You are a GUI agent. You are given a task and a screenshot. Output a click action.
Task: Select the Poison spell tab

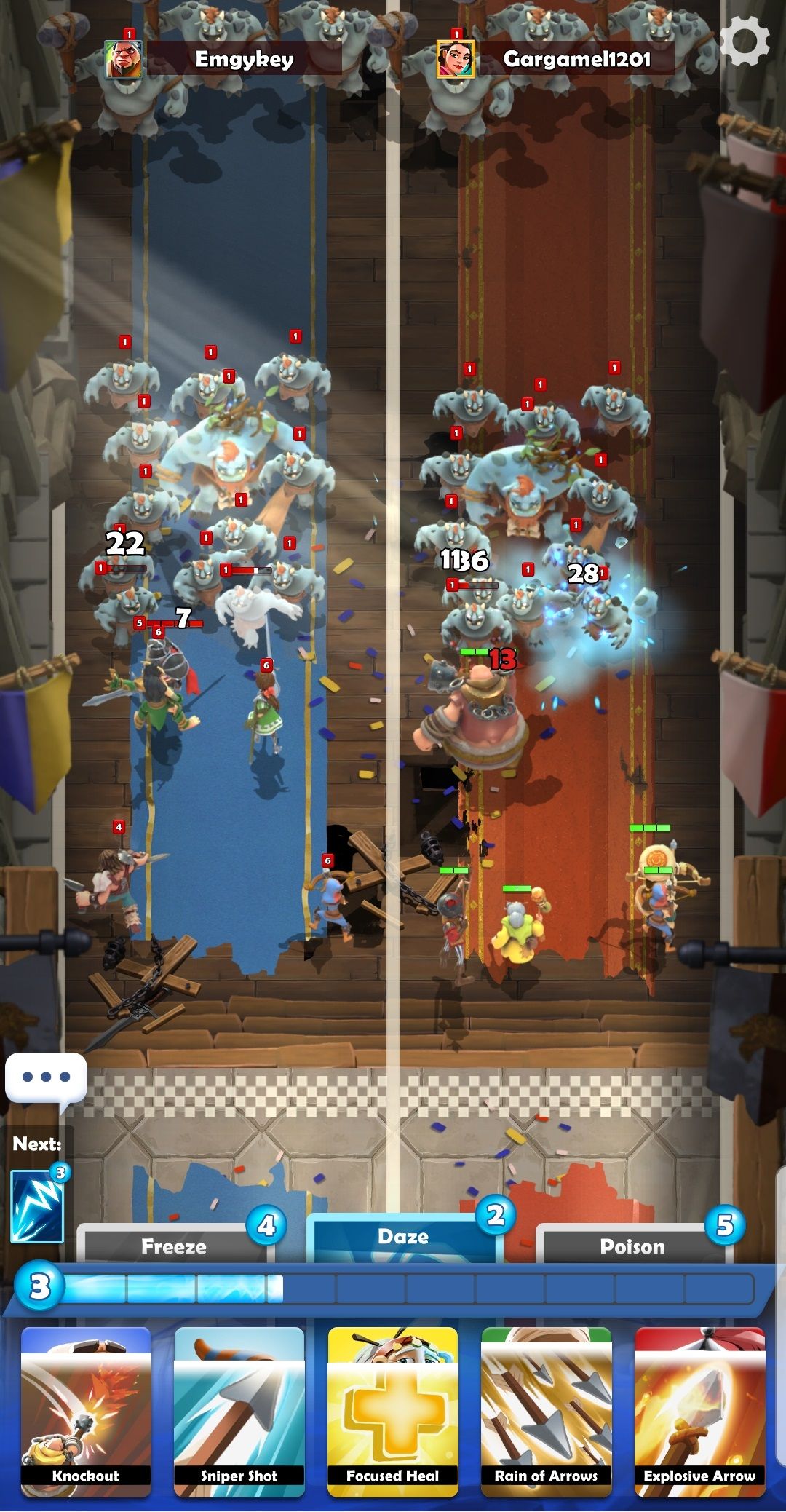click(632, 1246)
